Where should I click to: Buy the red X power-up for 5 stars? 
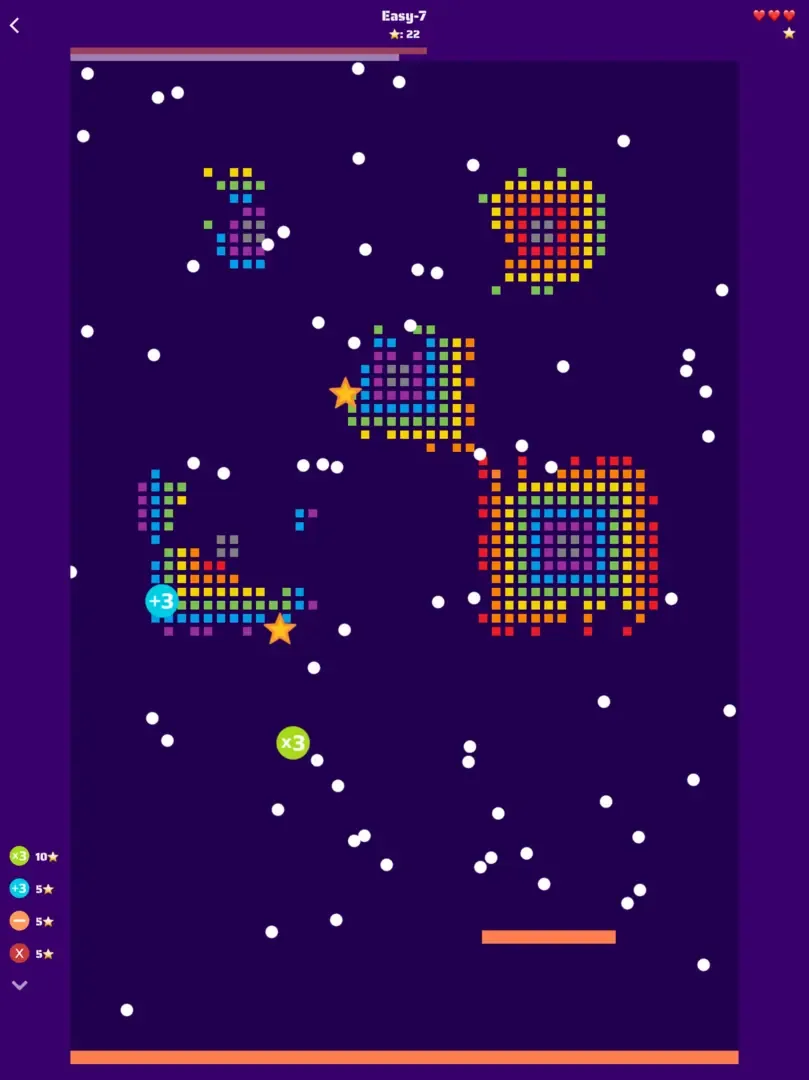[20, 953]
